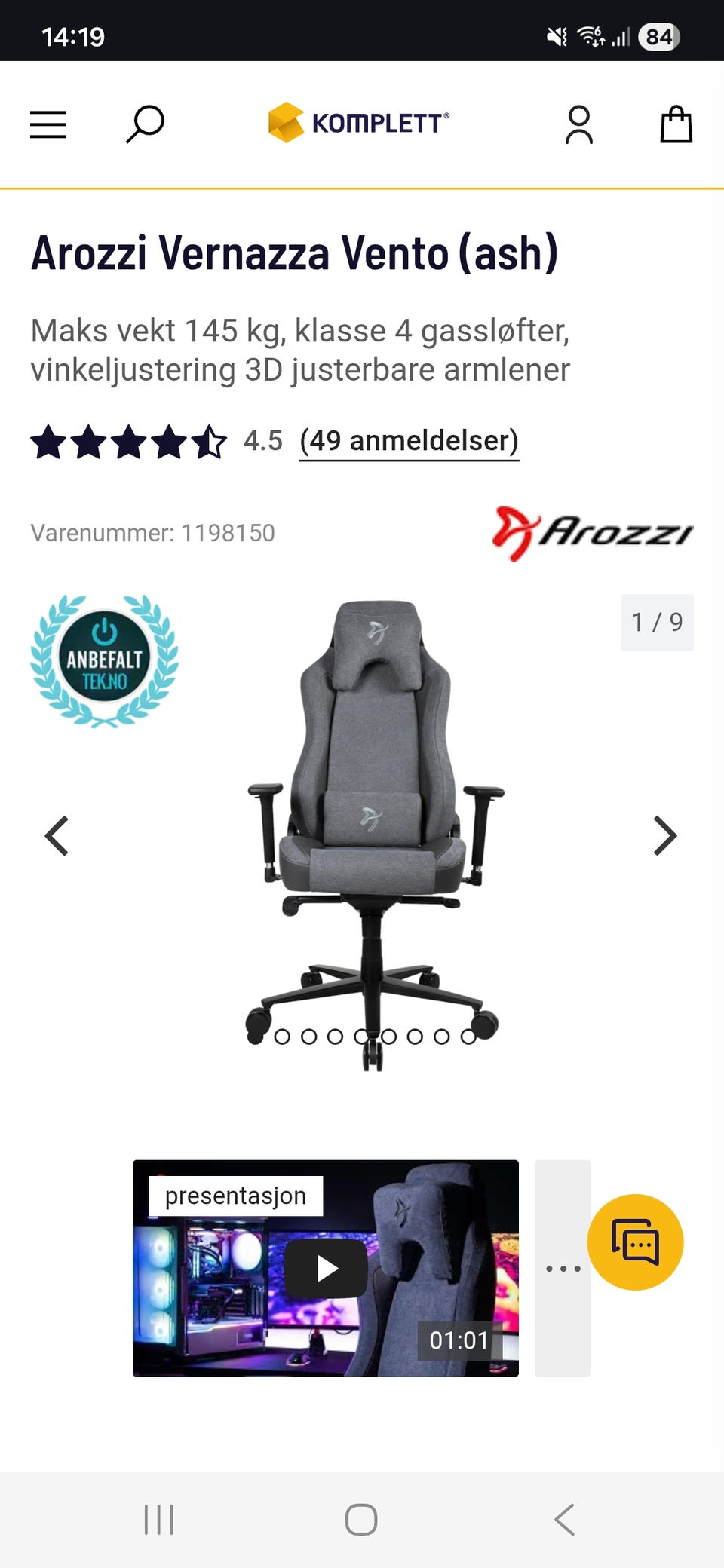Go back using the system back button

(x=565, y=1519)
